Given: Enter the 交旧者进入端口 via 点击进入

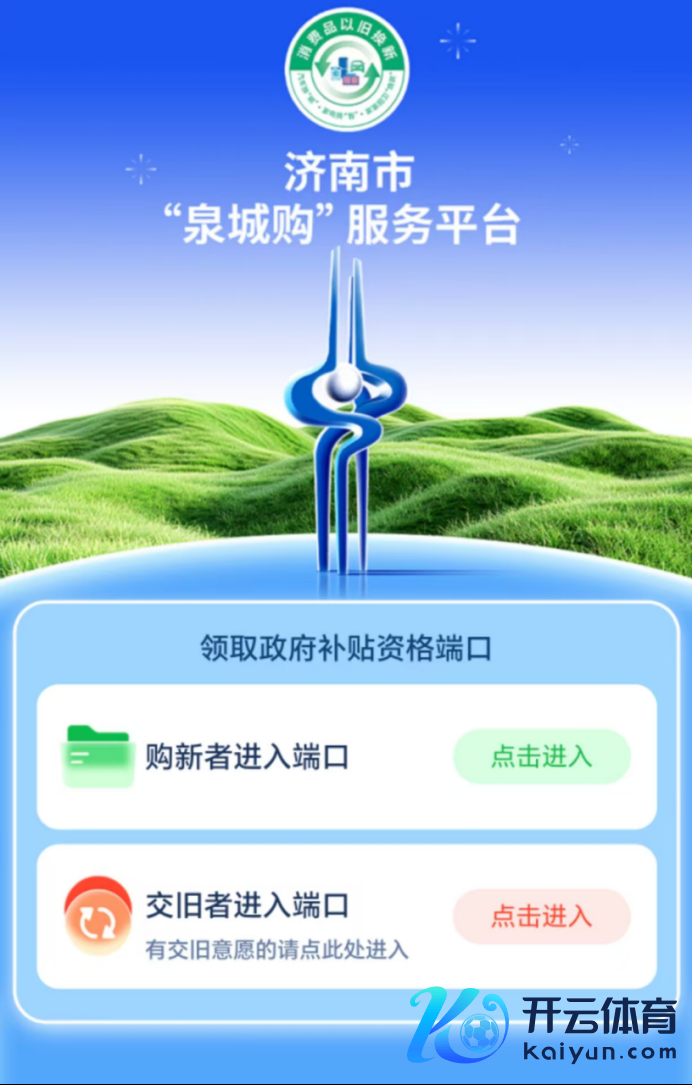Looking at the screenshot, I should point(541,916).
